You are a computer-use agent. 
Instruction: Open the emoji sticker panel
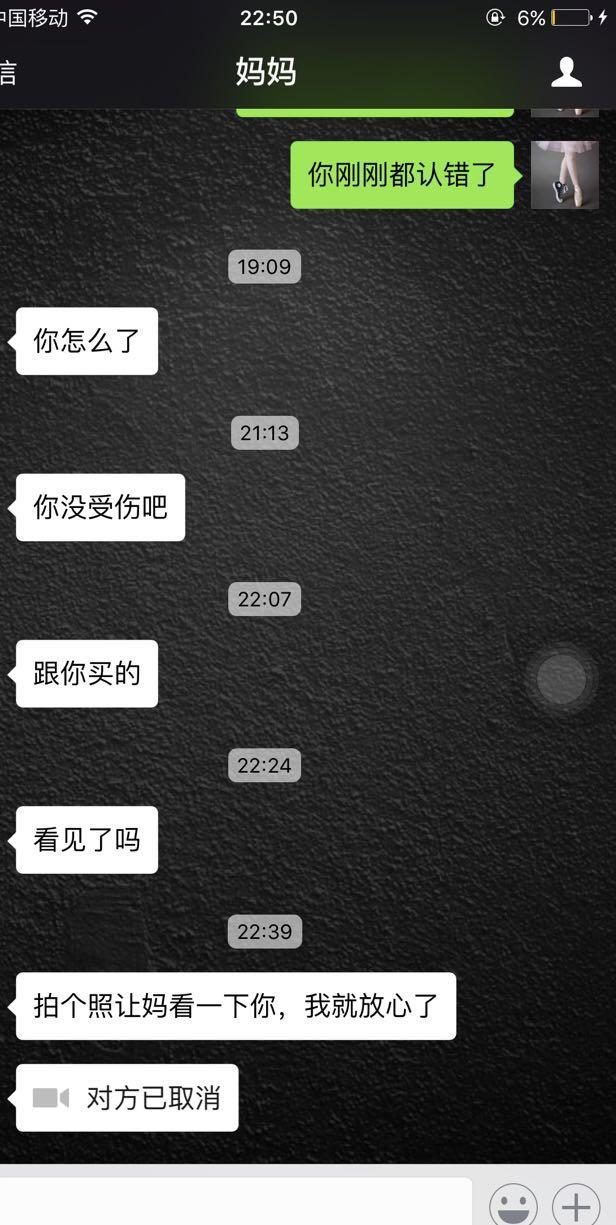pos(513,1203)
